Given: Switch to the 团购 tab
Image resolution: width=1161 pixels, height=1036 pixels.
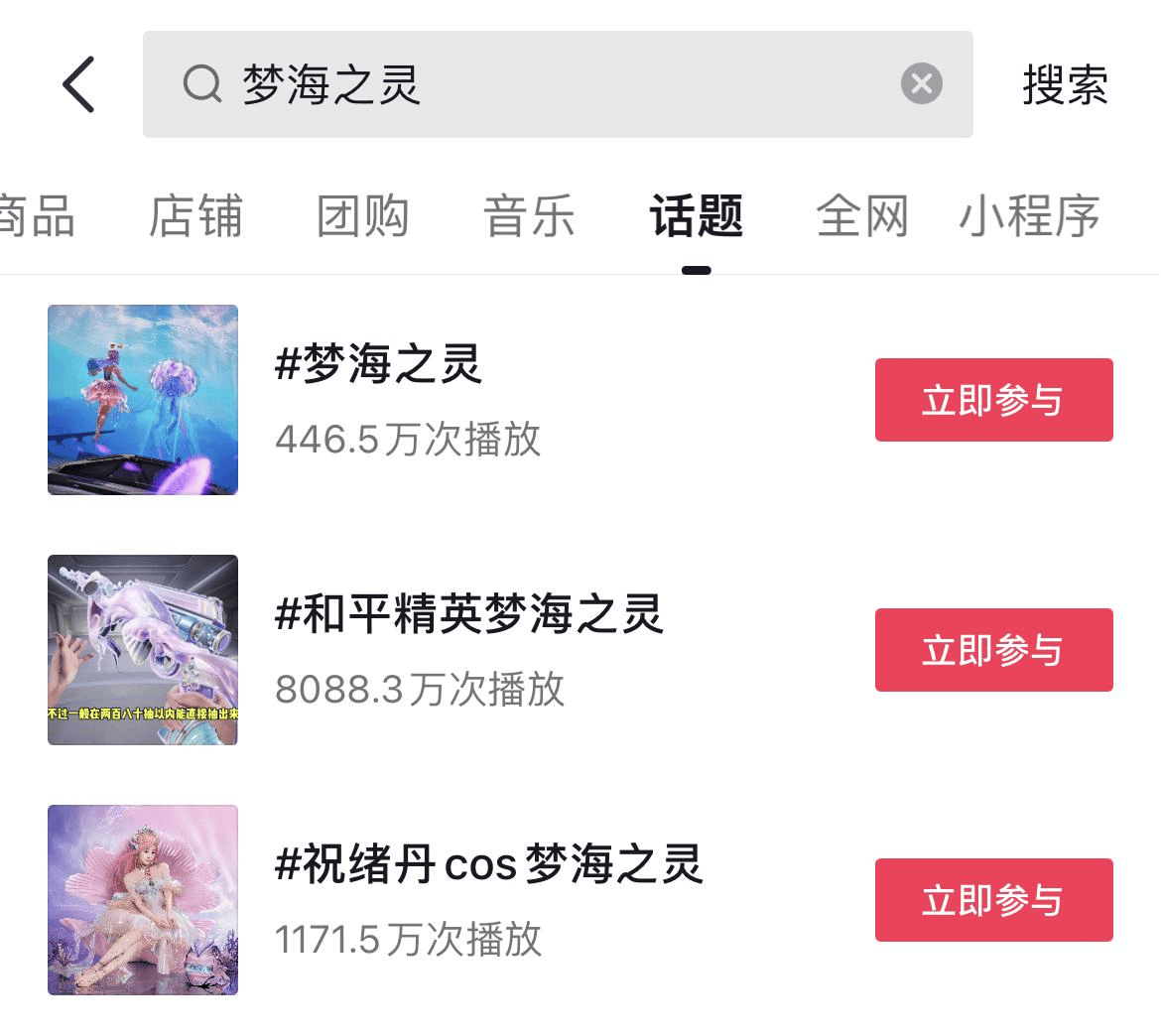Looking at the screenshot, I should tap(362, 216).
